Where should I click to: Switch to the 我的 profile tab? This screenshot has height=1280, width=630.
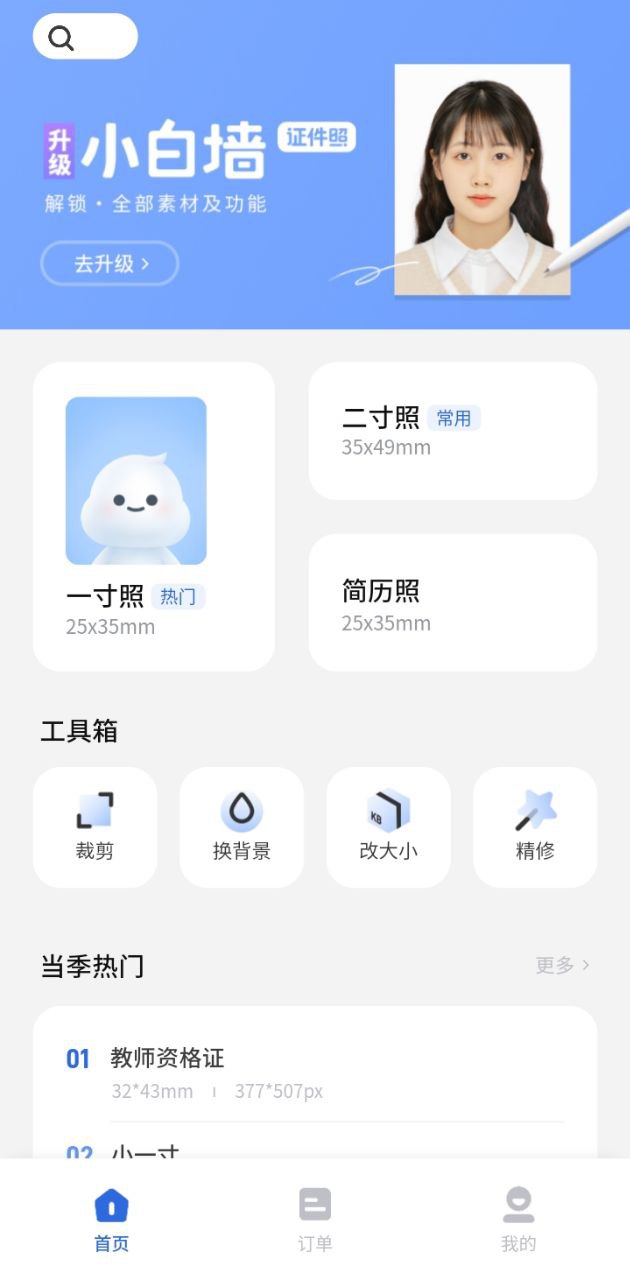click(x=518, y=1219)
